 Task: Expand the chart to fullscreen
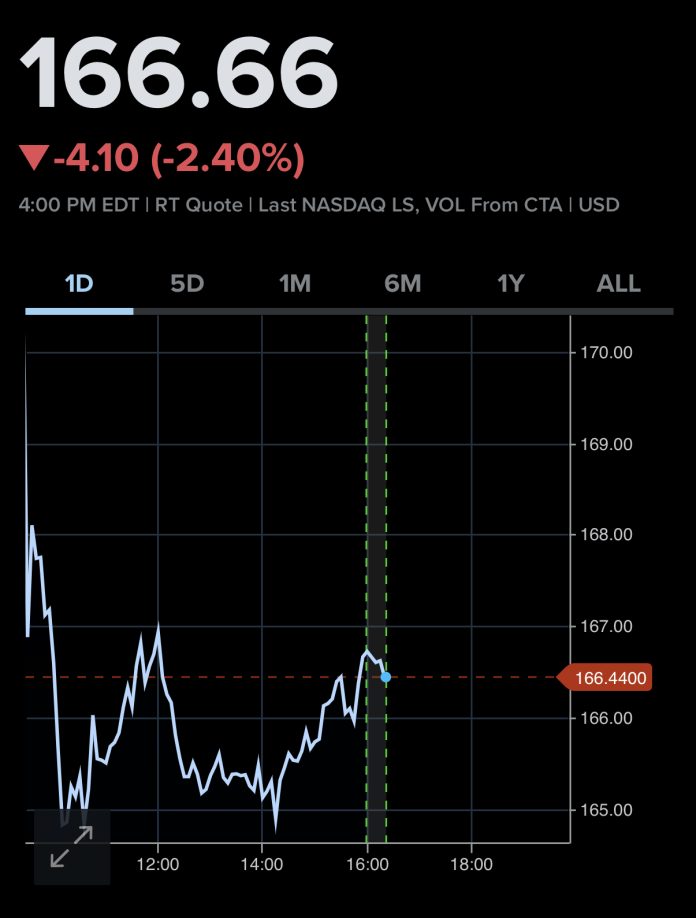[71, 846]
